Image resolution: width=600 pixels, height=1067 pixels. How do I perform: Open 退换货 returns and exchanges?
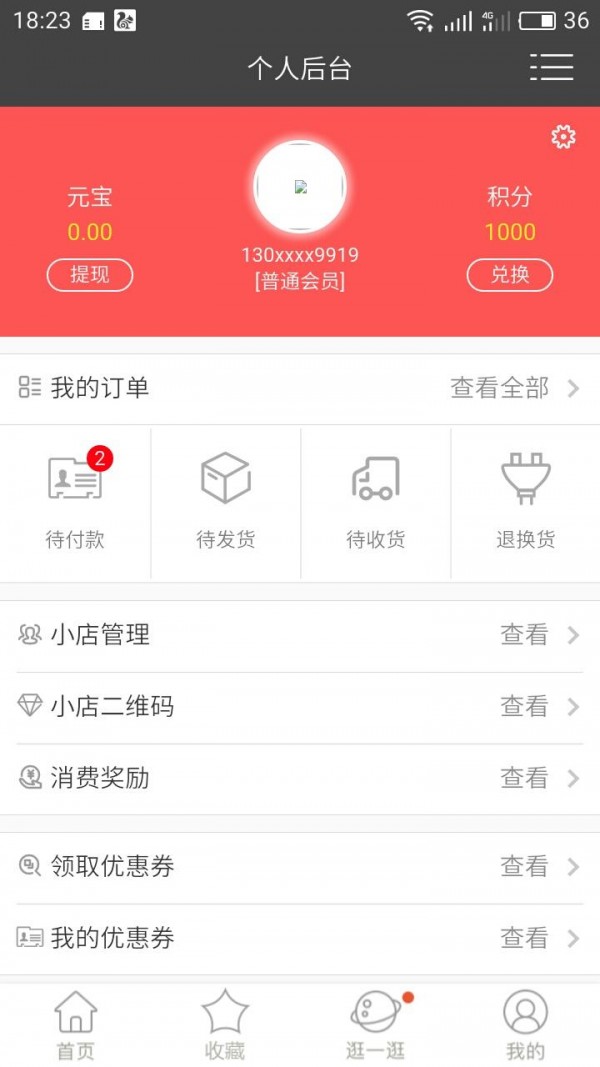[525, 502]
